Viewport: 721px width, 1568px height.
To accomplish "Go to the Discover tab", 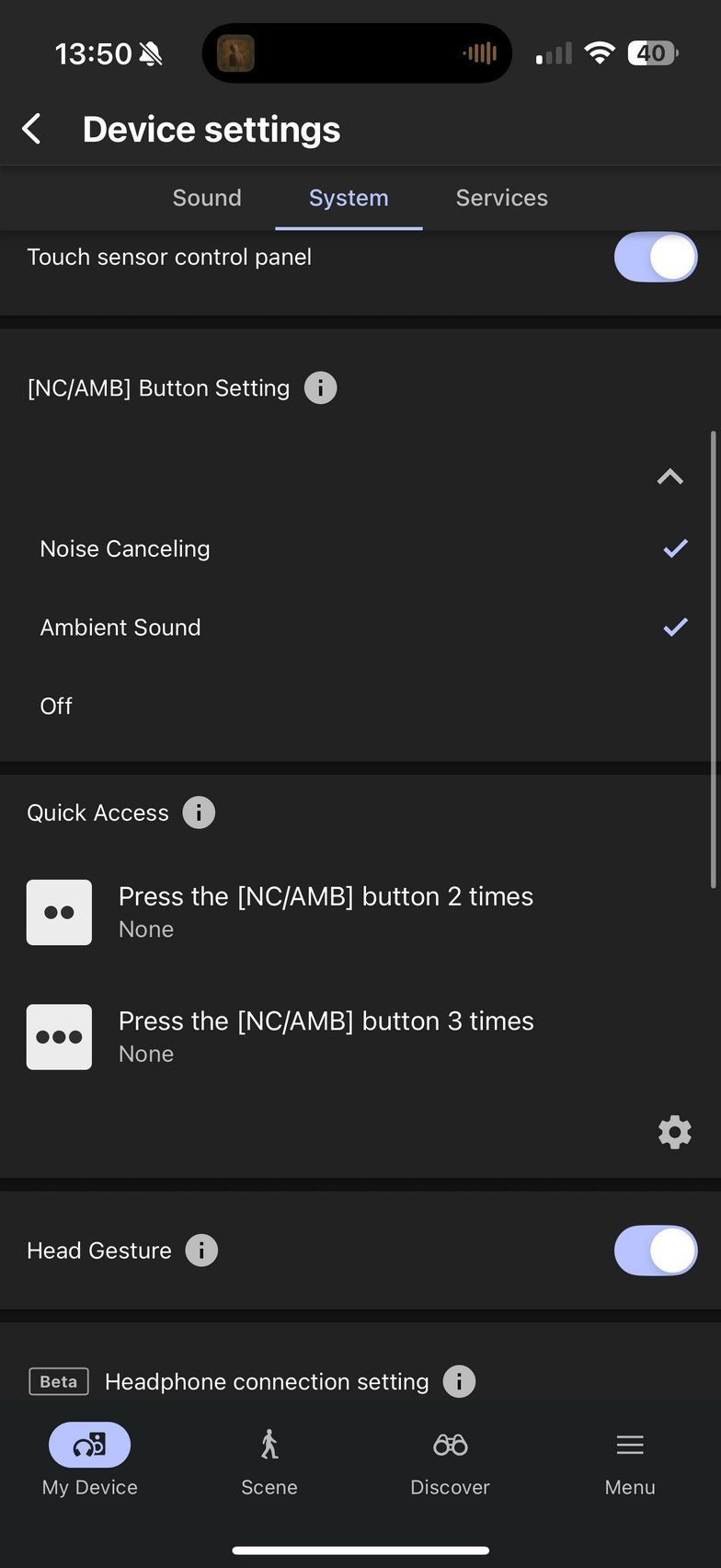I will (450, 1461).
